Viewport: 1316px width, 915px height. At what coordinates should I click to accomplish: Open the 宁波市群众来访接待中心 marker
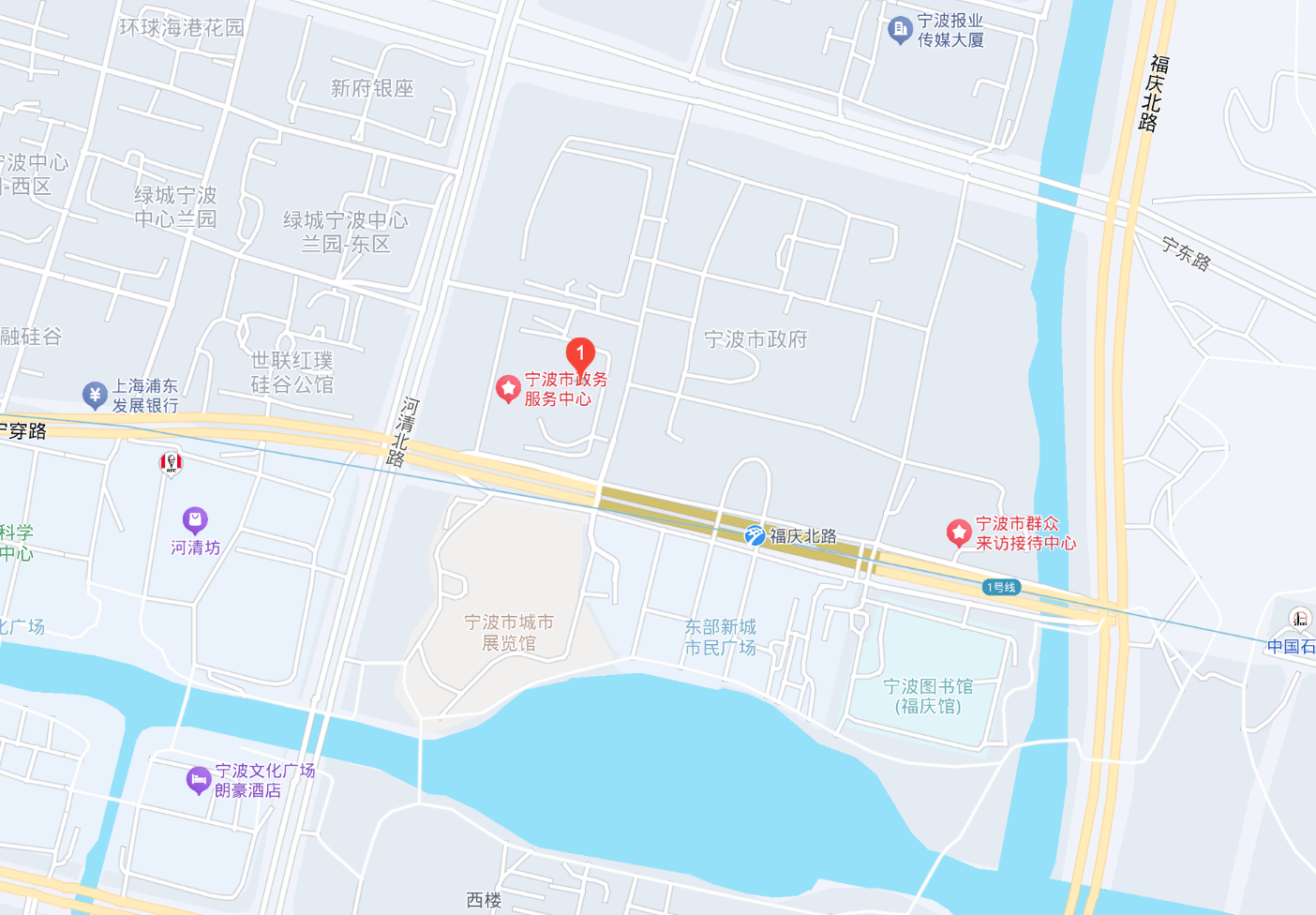958,533
